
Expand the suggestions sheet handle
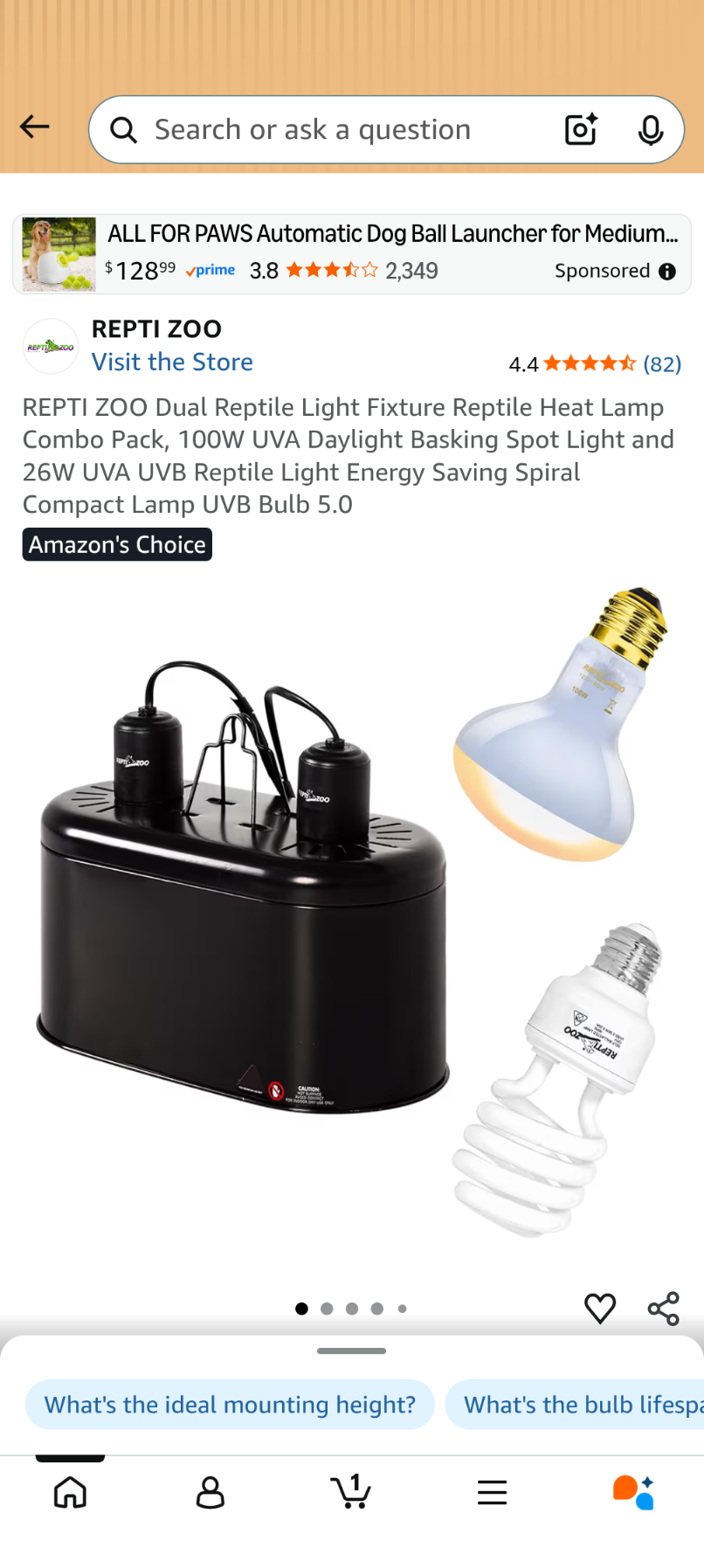351,1350
